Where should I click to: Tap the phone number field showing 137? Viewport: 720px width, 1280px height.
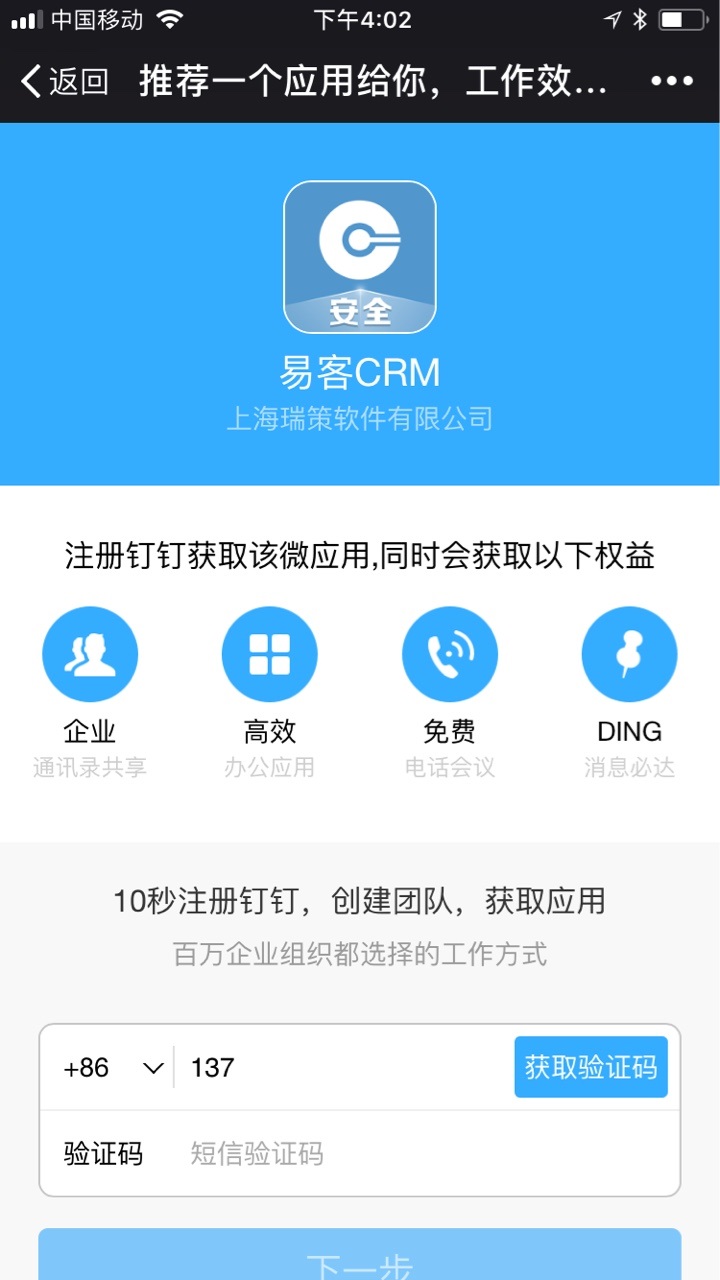(345, 1067)
